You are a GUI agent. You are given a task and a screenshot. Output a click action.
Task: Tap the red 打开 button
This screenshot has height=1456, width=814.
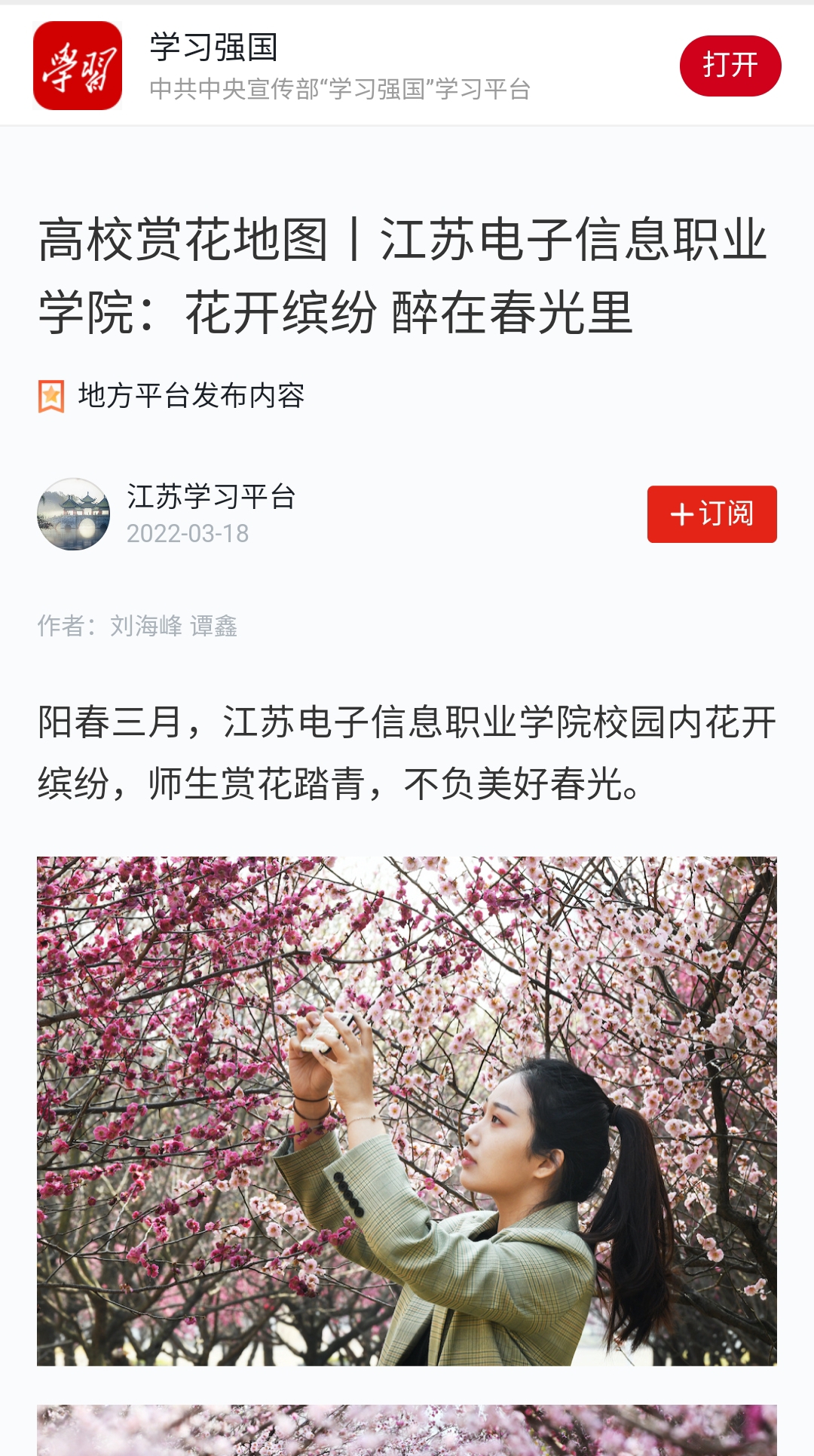(x=730, y=66)
